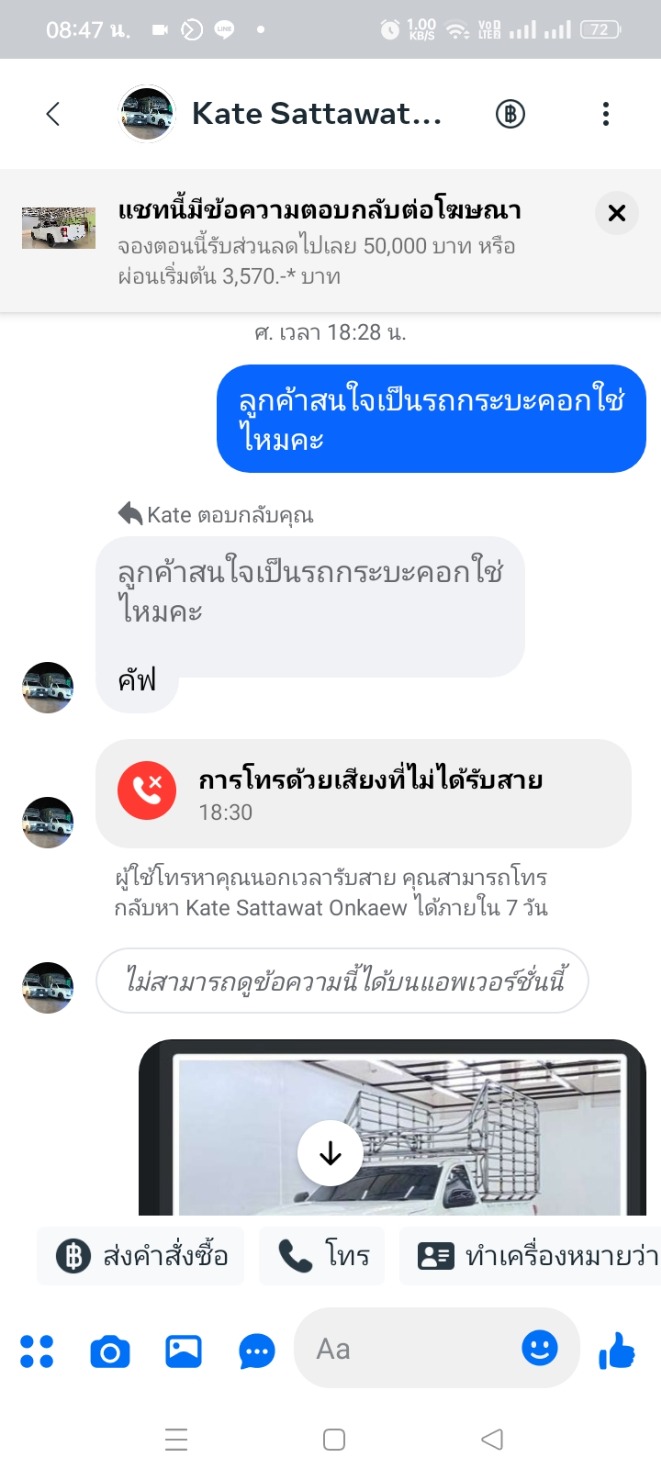Go back from Kate Sattawat chat
The image size is (661, 1480).
click(x=53, y=114)
